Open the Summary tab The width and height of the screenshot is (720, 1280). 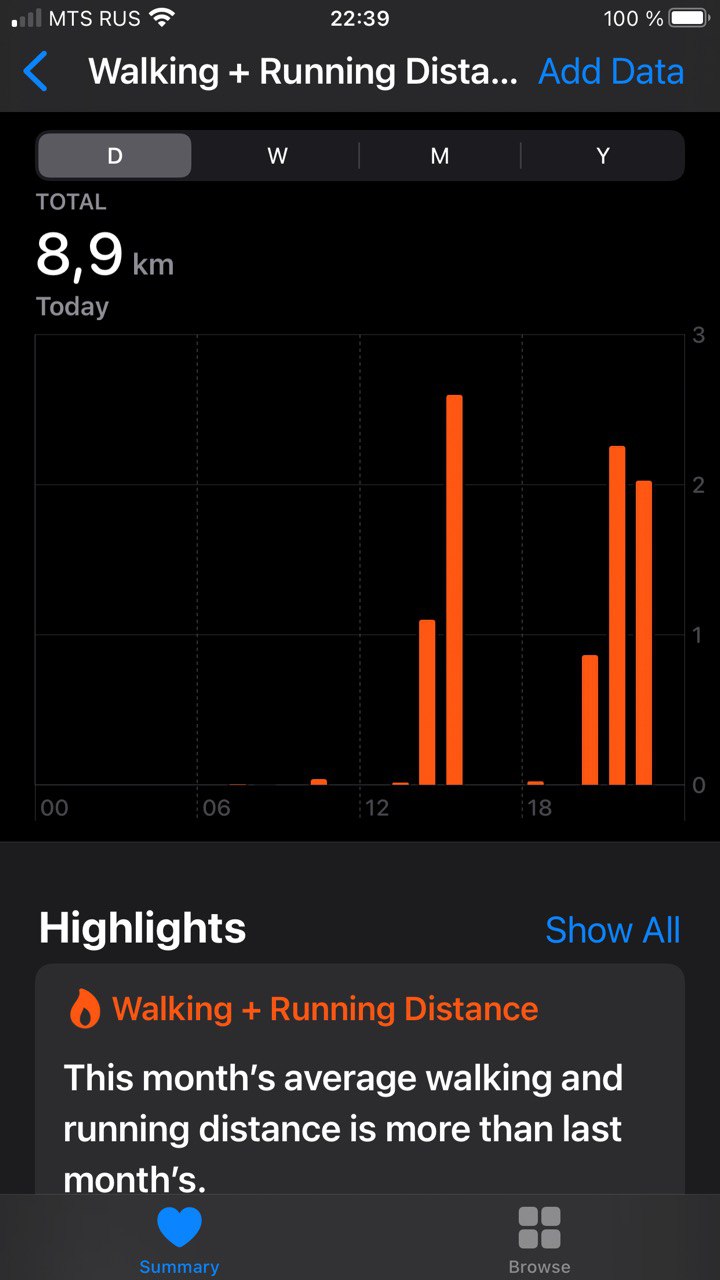coord(179,1240)
